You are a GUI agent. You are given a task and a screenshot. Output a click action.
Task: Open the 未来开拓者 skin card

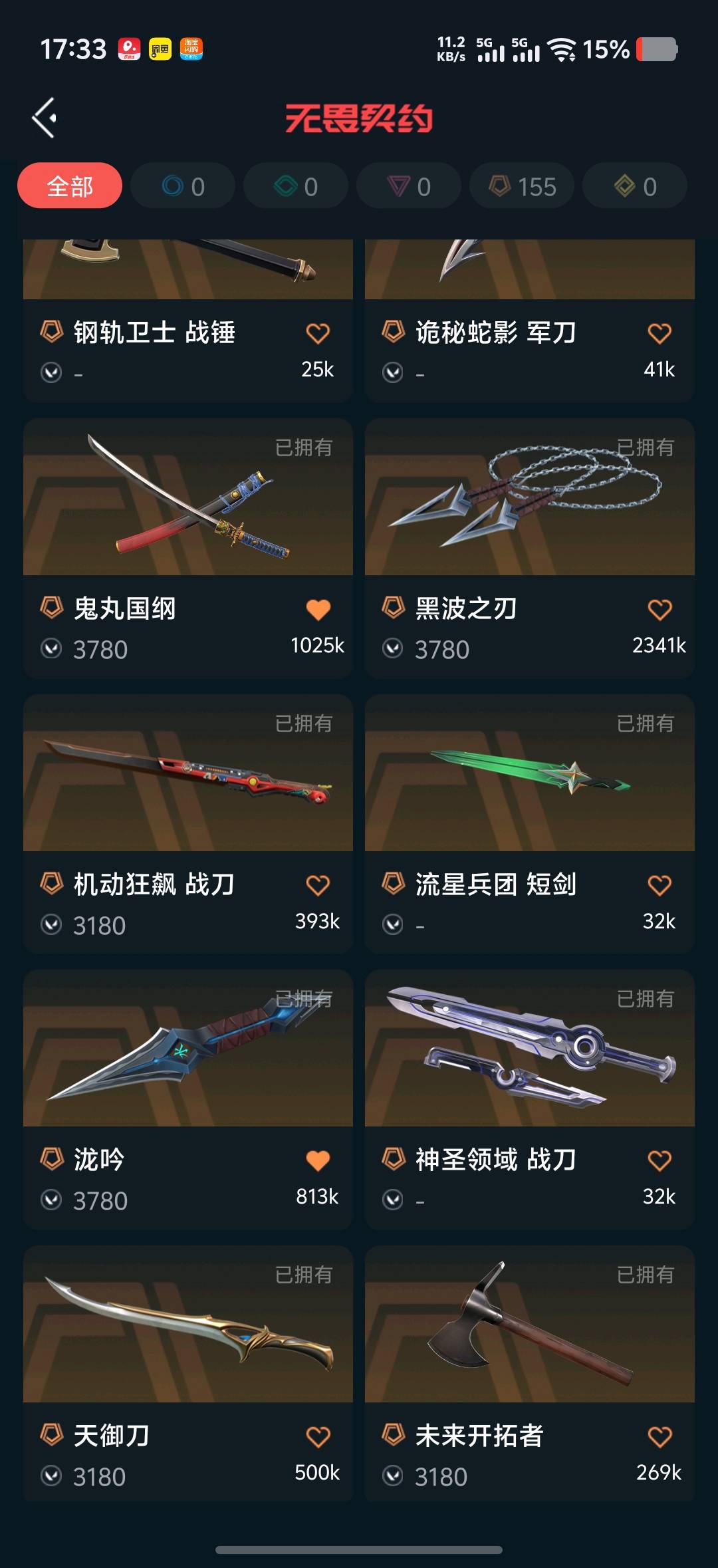coord(530,1374)
